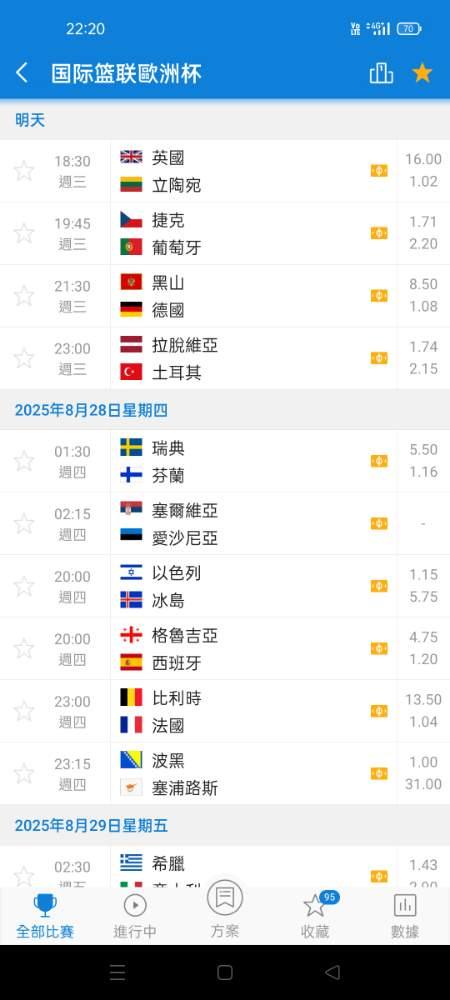Viewport: 450px width, 1000px height.
Task: Open the 數據 tab
Action: click(405, 916)
